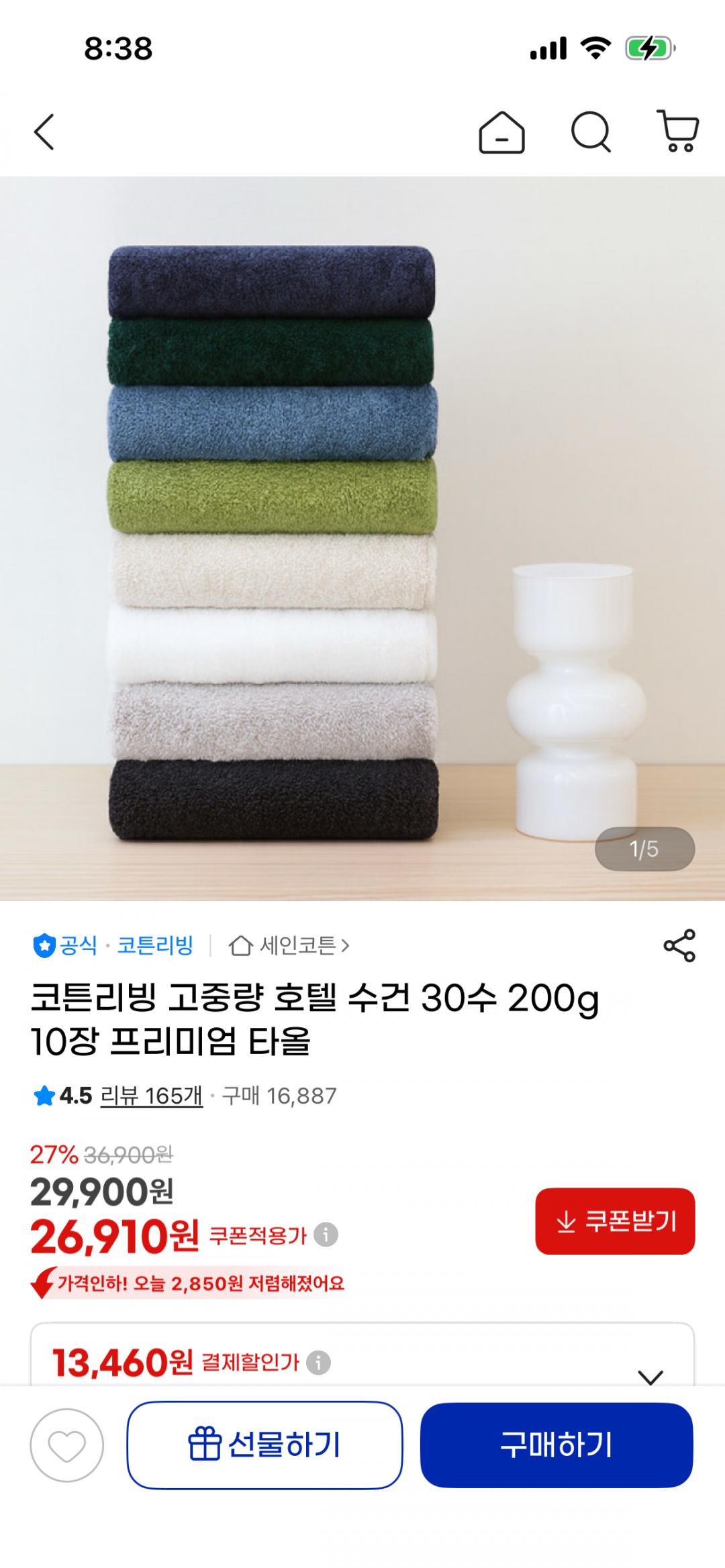Tap 선물하기 to send as gift
The image size is (725, 1568).
[x=264, y=1445]
